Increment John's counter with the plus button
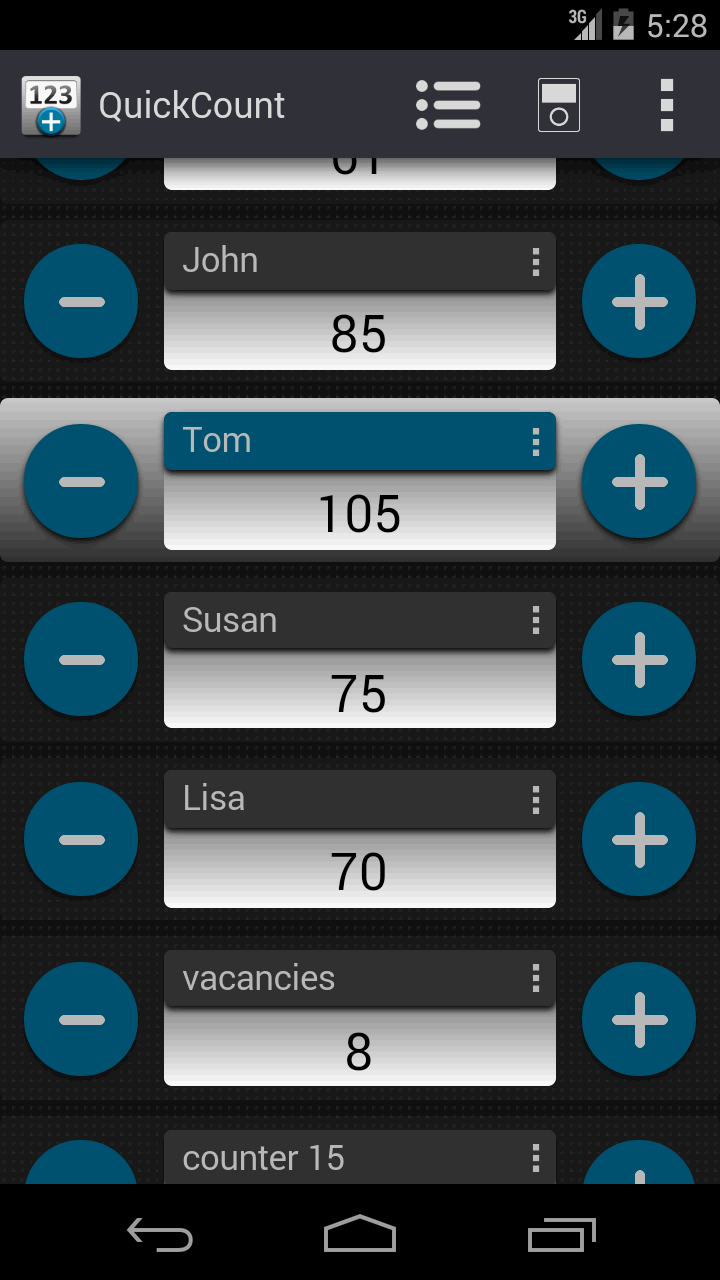The image size is (720, 1280). (x=639, y=301)
